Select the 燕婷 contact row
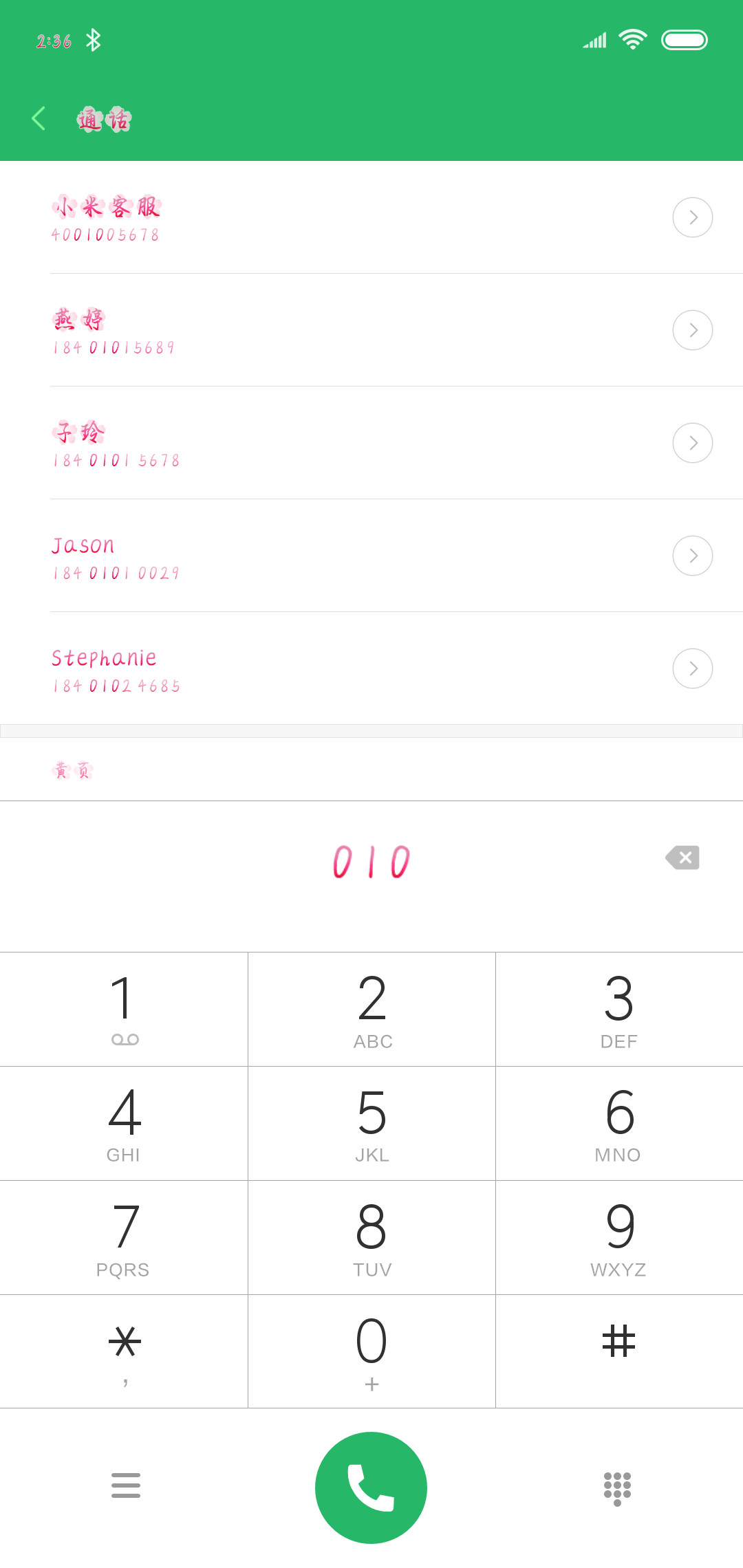743x1568 pixels. 371,330
